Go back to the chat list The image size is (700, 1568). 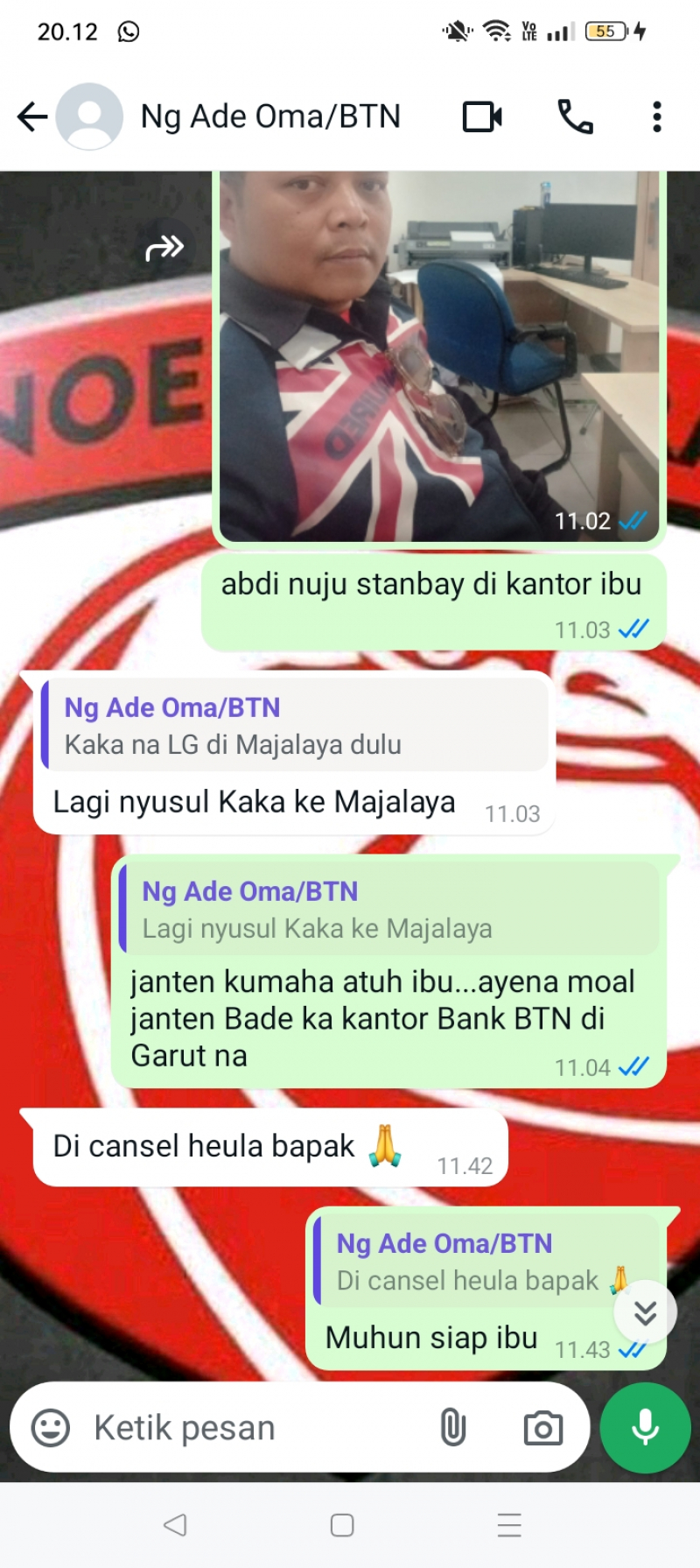32,116
